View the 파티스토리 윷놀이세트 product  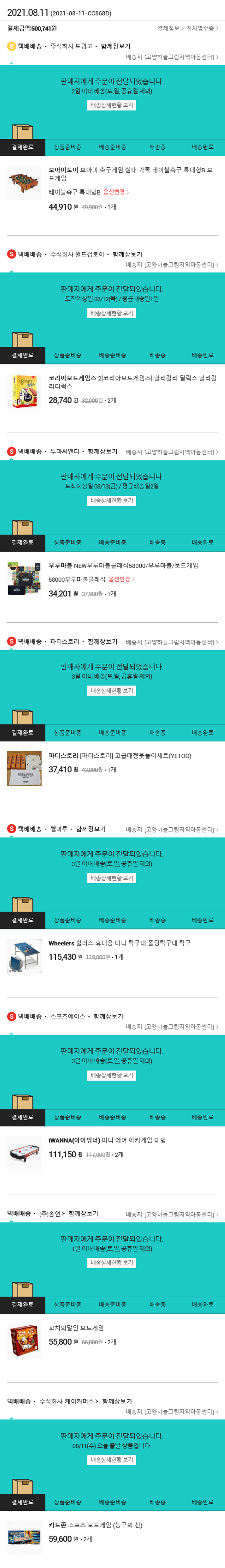120,756
